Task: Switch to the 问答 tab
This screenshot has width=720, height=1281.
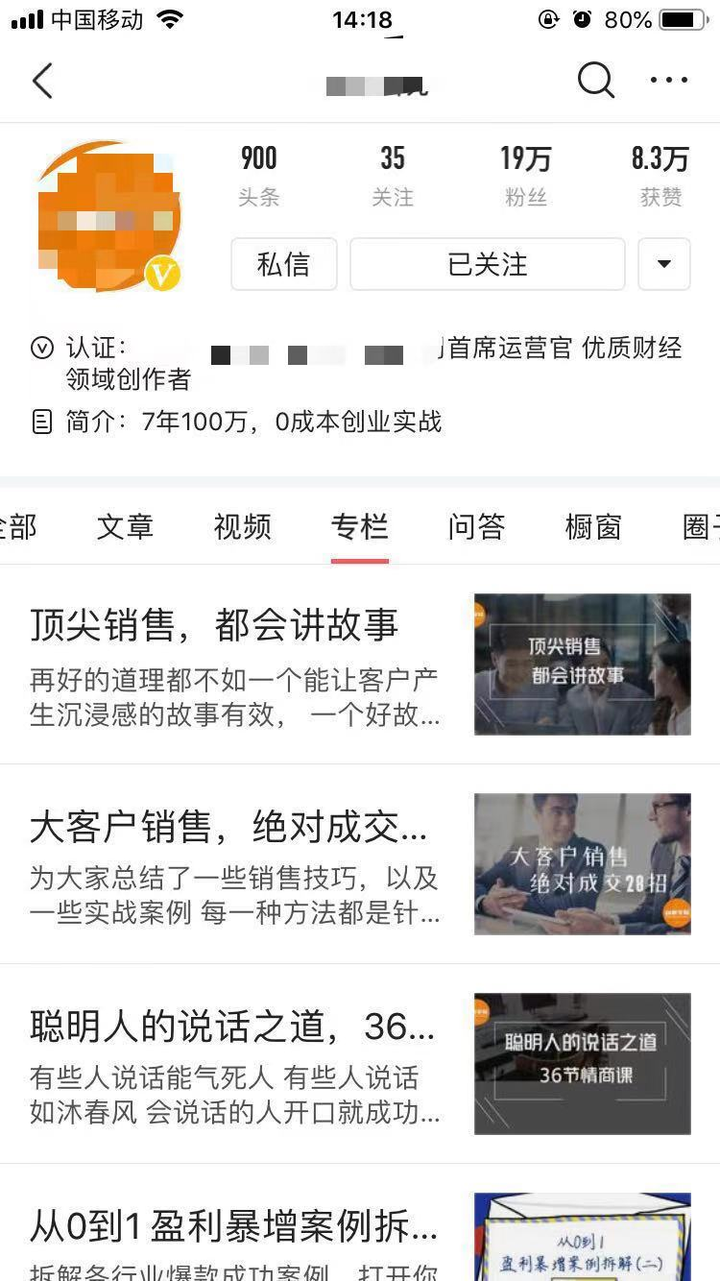Action: click(476, 526)
